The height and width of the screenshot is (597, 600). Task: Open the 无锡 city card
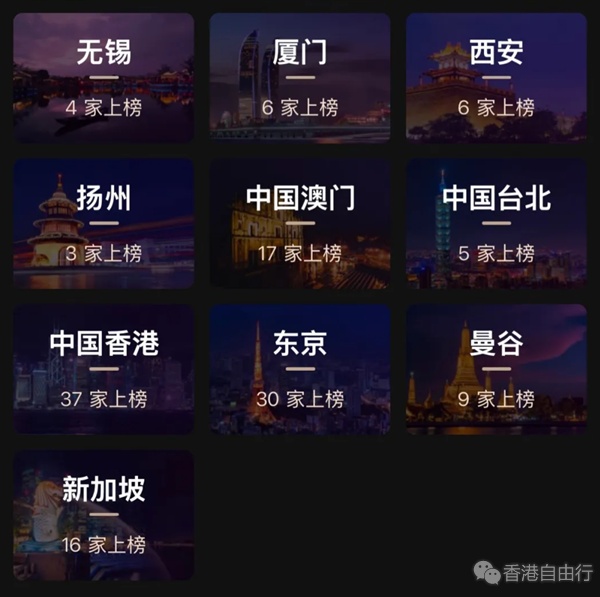pos(103,77)
